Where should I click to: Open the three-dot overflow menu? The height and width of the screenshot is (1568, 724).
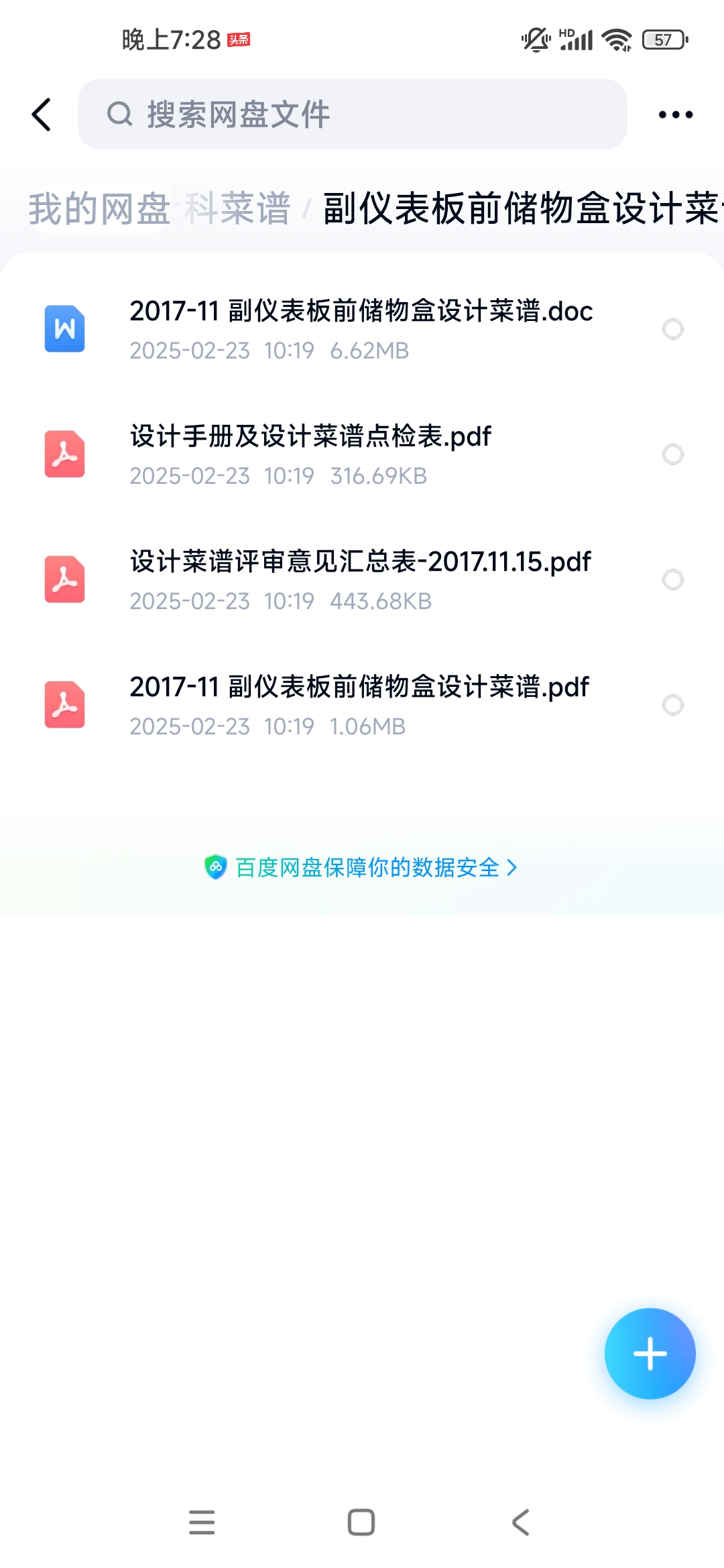pyautogui.click(x=675, y=115)
